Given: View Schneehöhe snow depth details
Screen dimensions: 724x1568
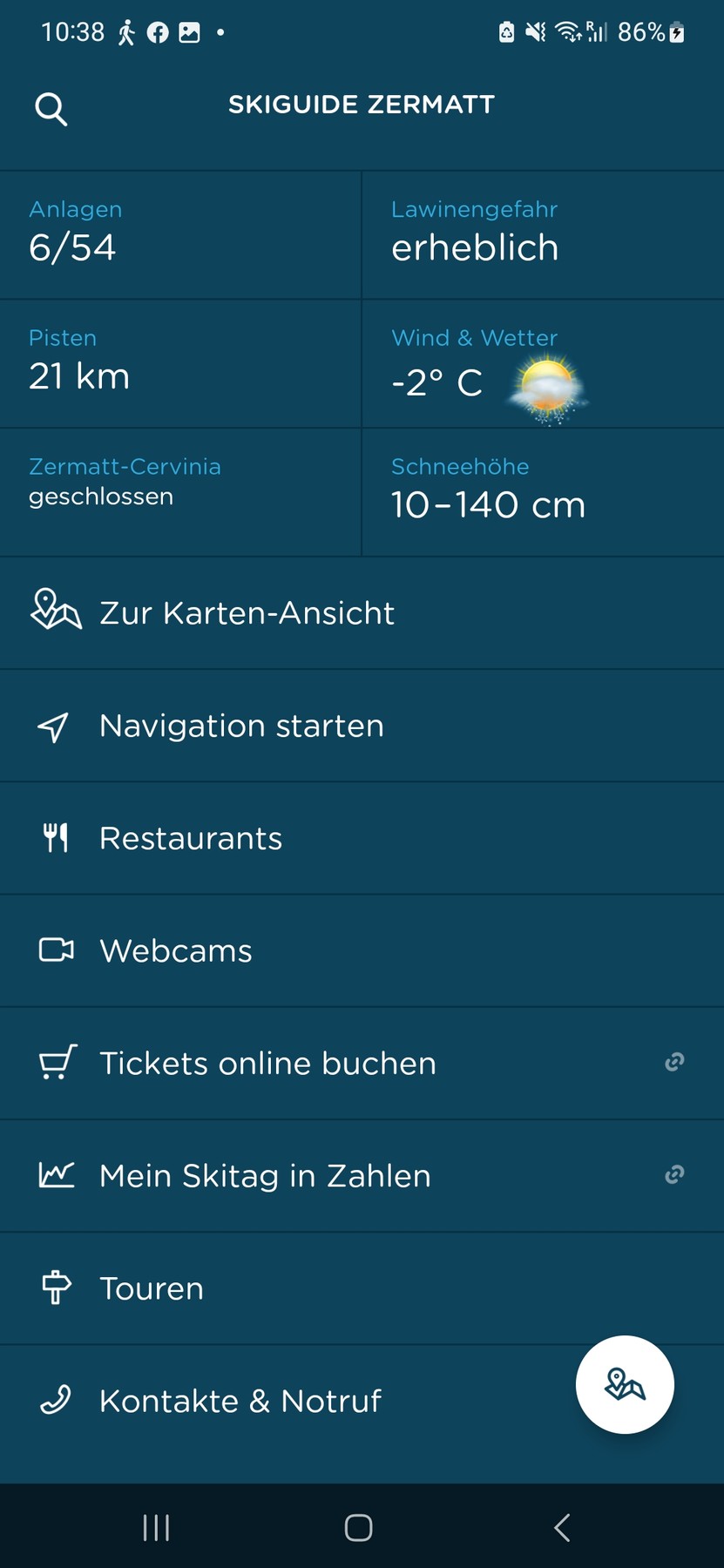Looking at the screenshot, I should [542, 491].
